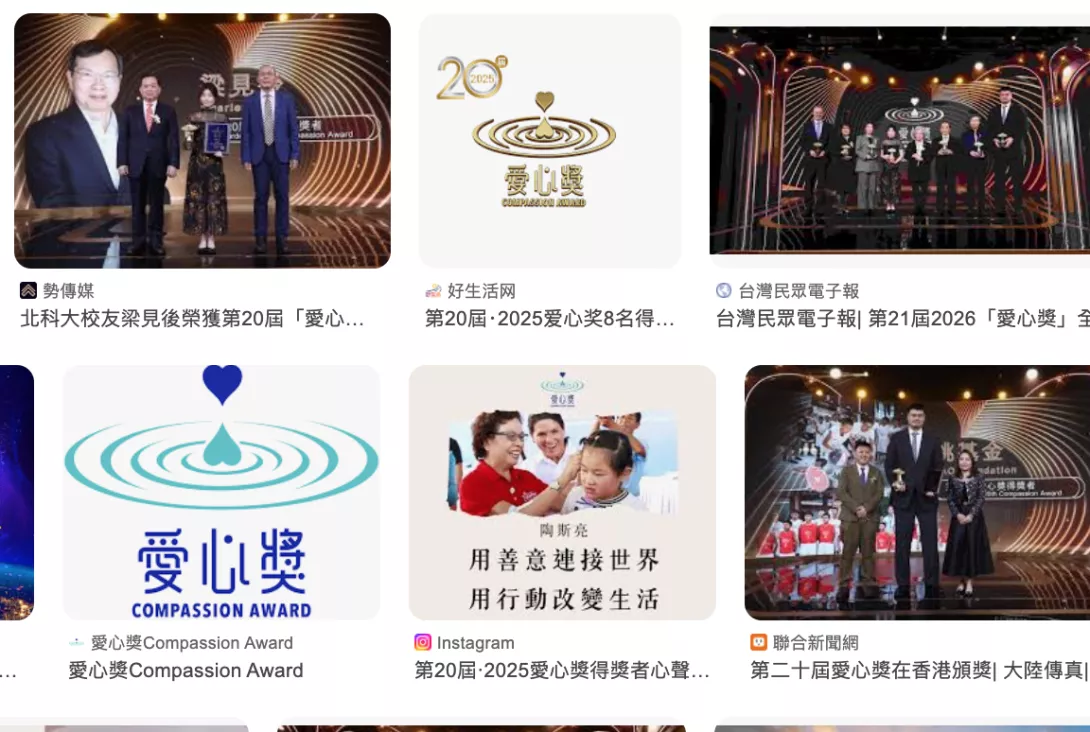Visit the 愛心獎Compassion Award site link
Viewport: 1090px width, 732px height.
pyautogui.click(x=186, y=670)
